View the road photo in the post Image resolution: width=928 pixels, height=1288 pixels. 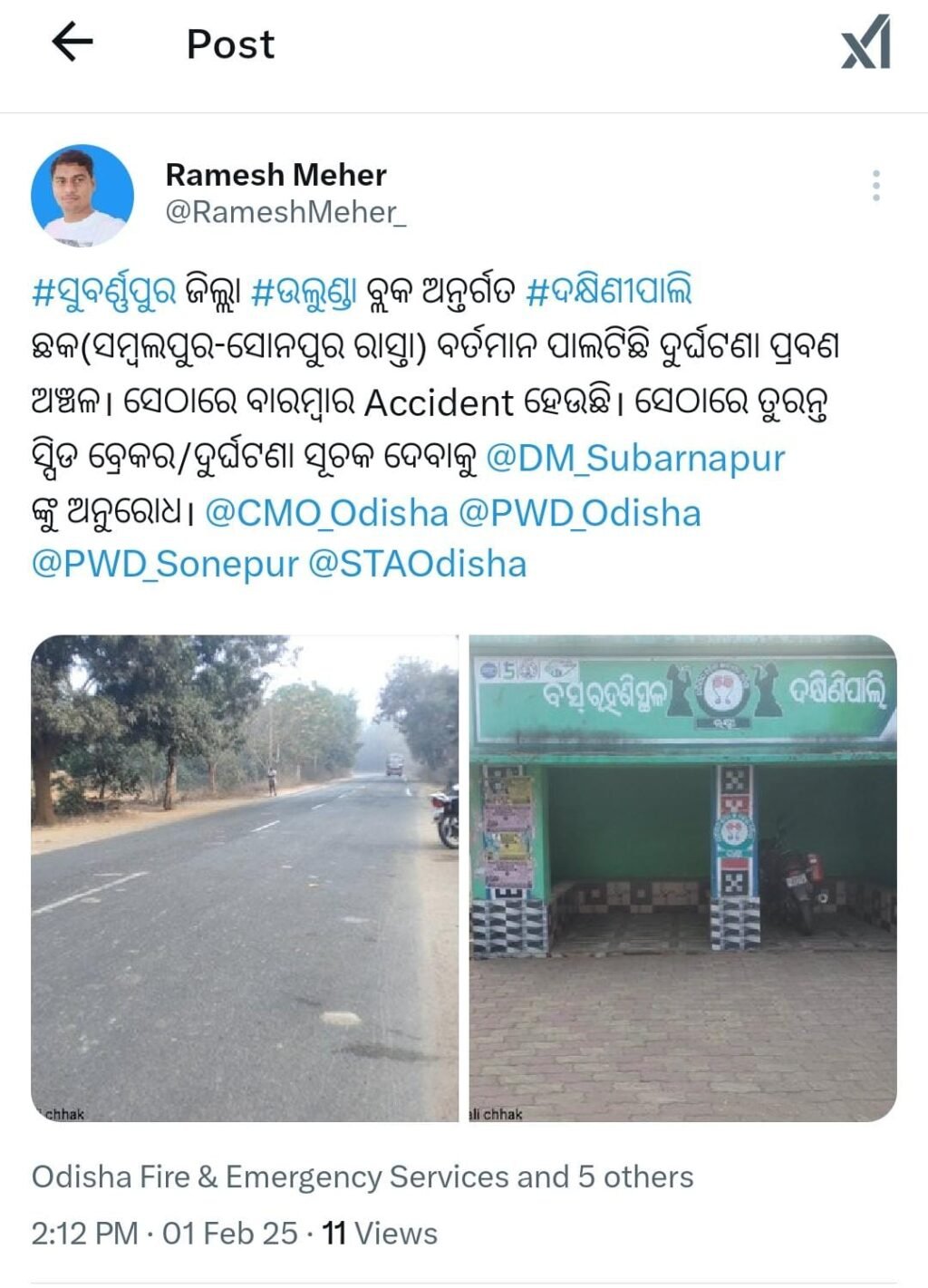point(244,877)
